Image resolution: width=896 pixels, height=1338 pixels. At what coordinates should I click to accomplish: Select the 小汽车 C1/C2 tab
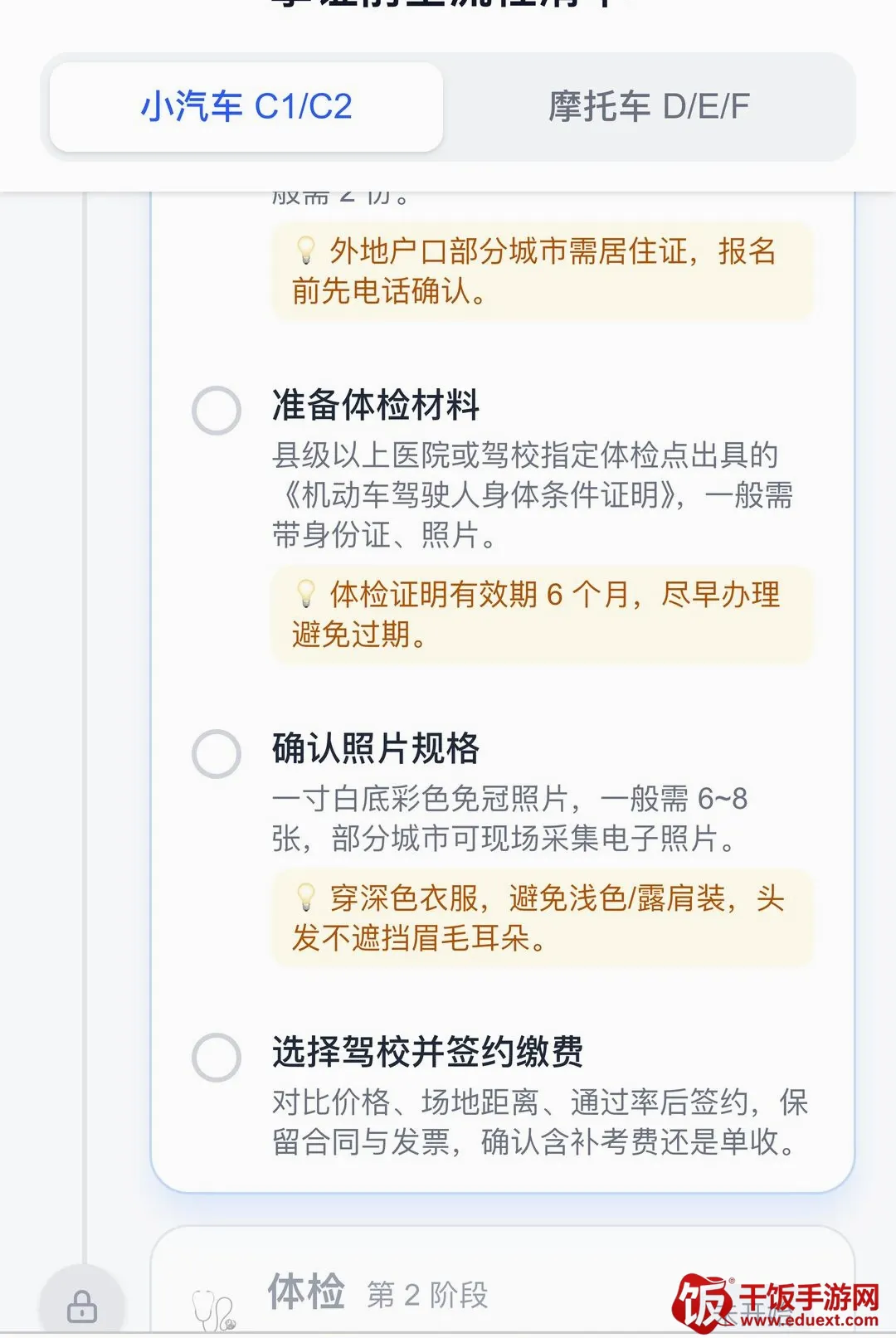(x=246, y=107)
